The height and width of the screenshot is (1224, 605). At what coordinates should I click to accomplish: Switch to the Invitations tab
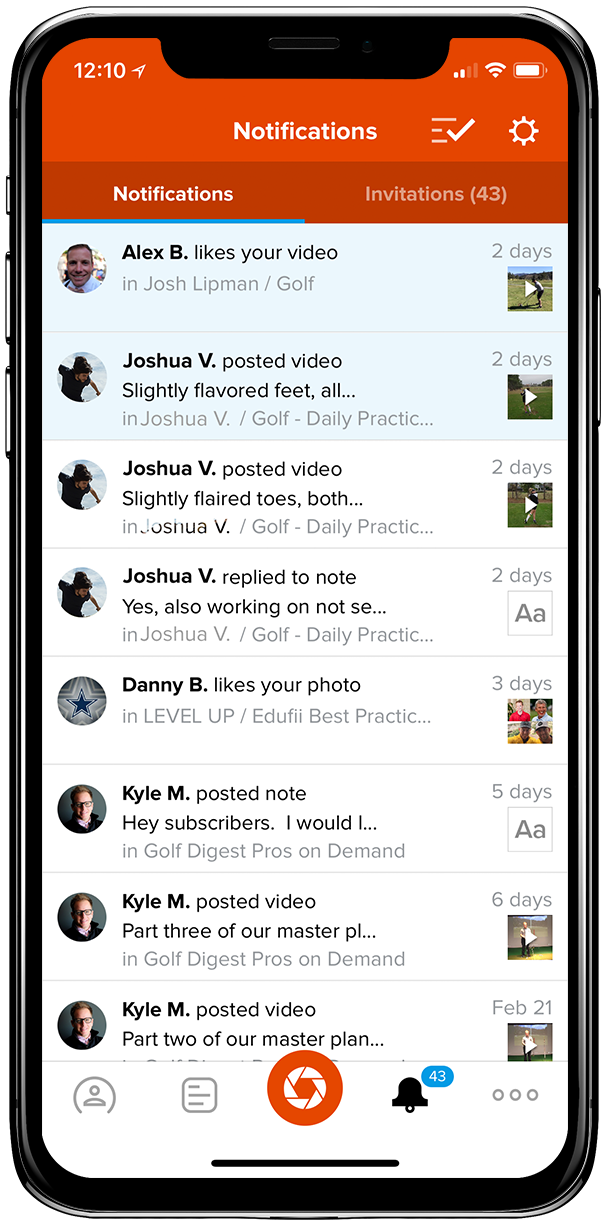coord(435,194)
